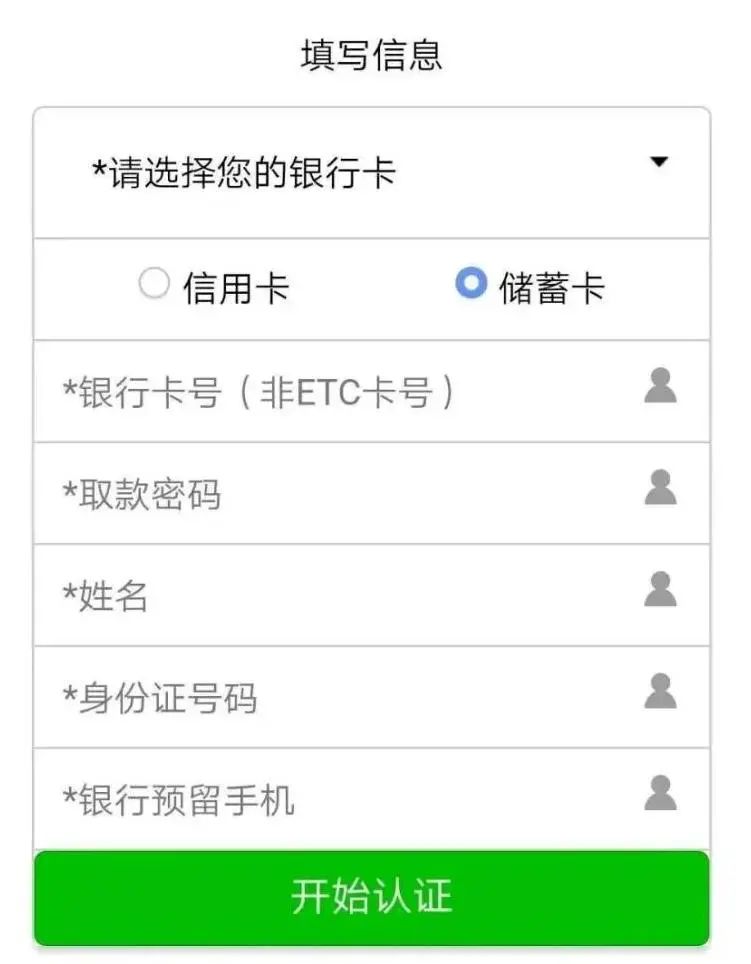This screenshot has height=964, width=751.
Task: Enter the 姓名 text field
Action: (x=340, y=596)
